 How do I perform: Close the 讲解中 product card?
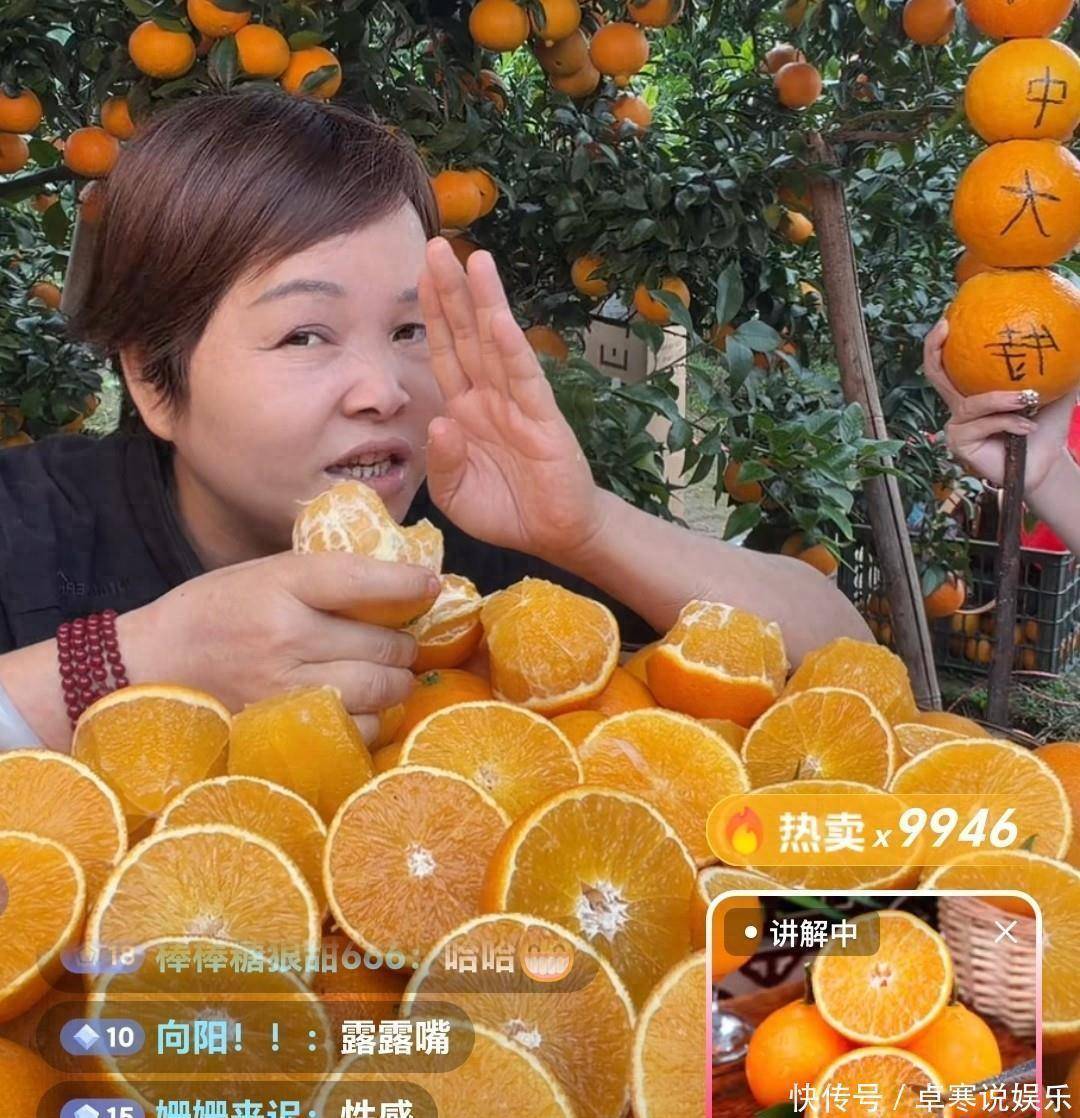[1005, 932]
